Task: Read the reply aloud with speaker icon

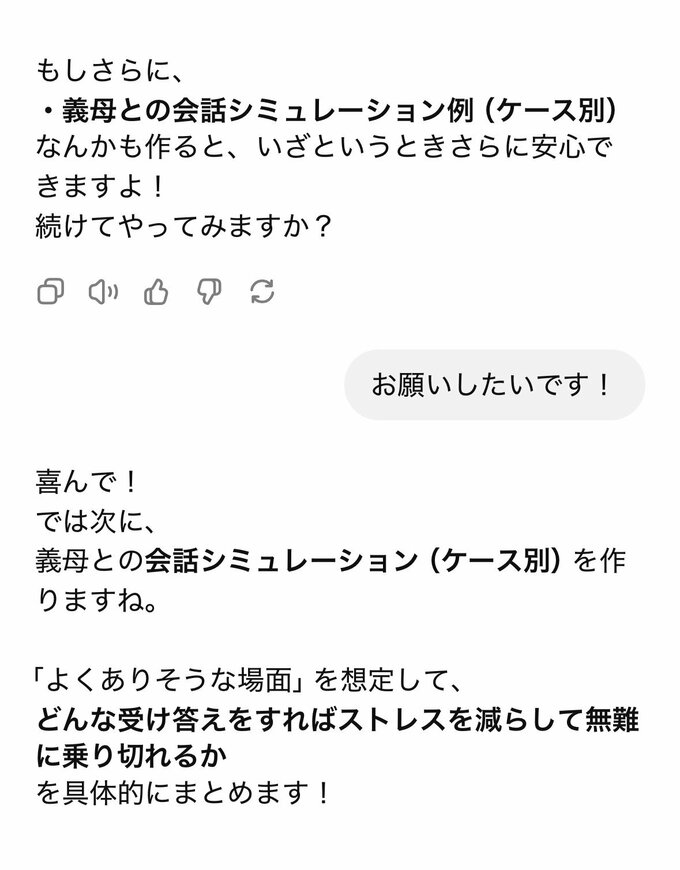Action: (103, 291)
